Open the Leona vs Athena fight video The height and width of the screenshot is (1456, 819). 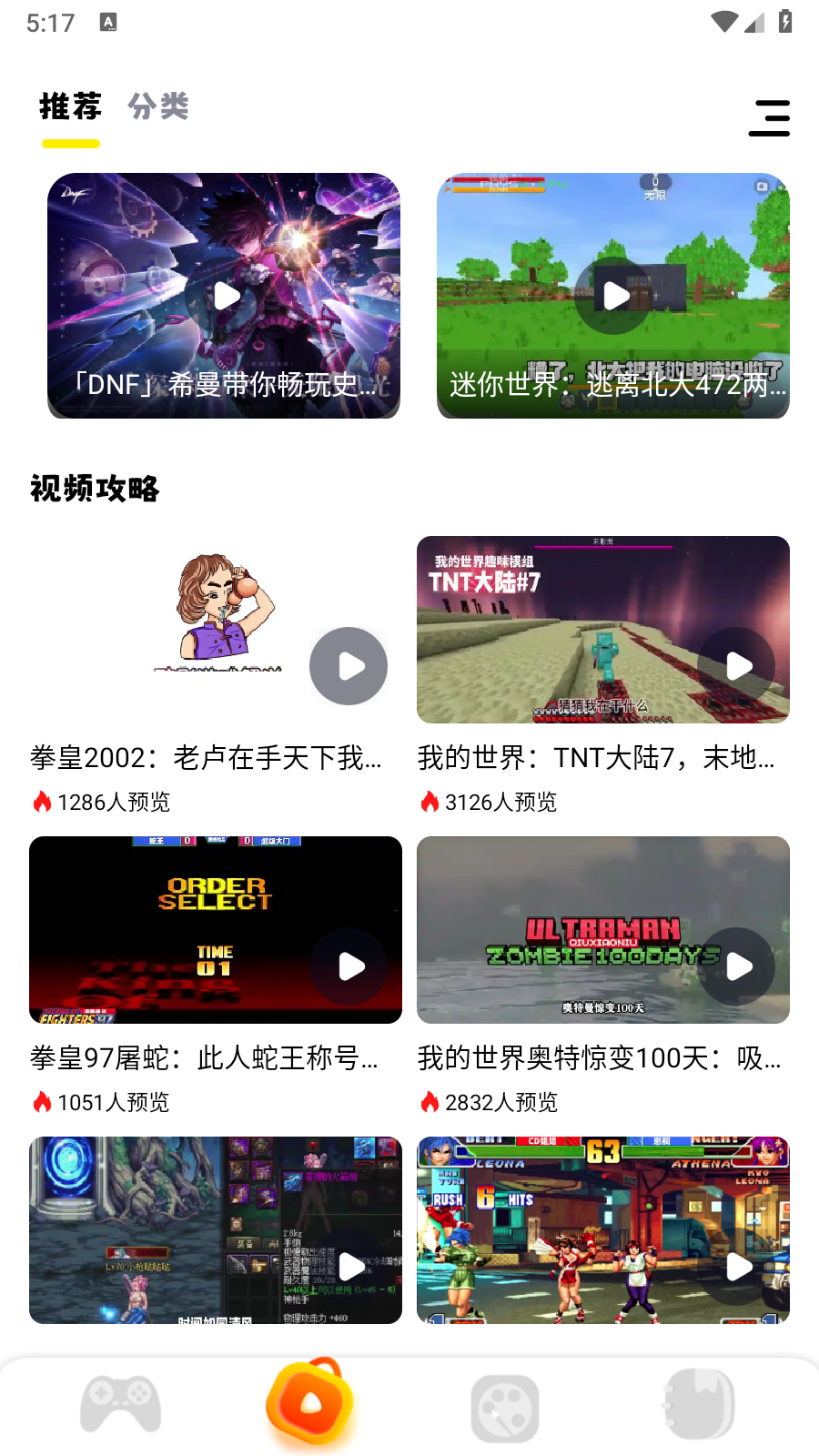pos(602,1230)
